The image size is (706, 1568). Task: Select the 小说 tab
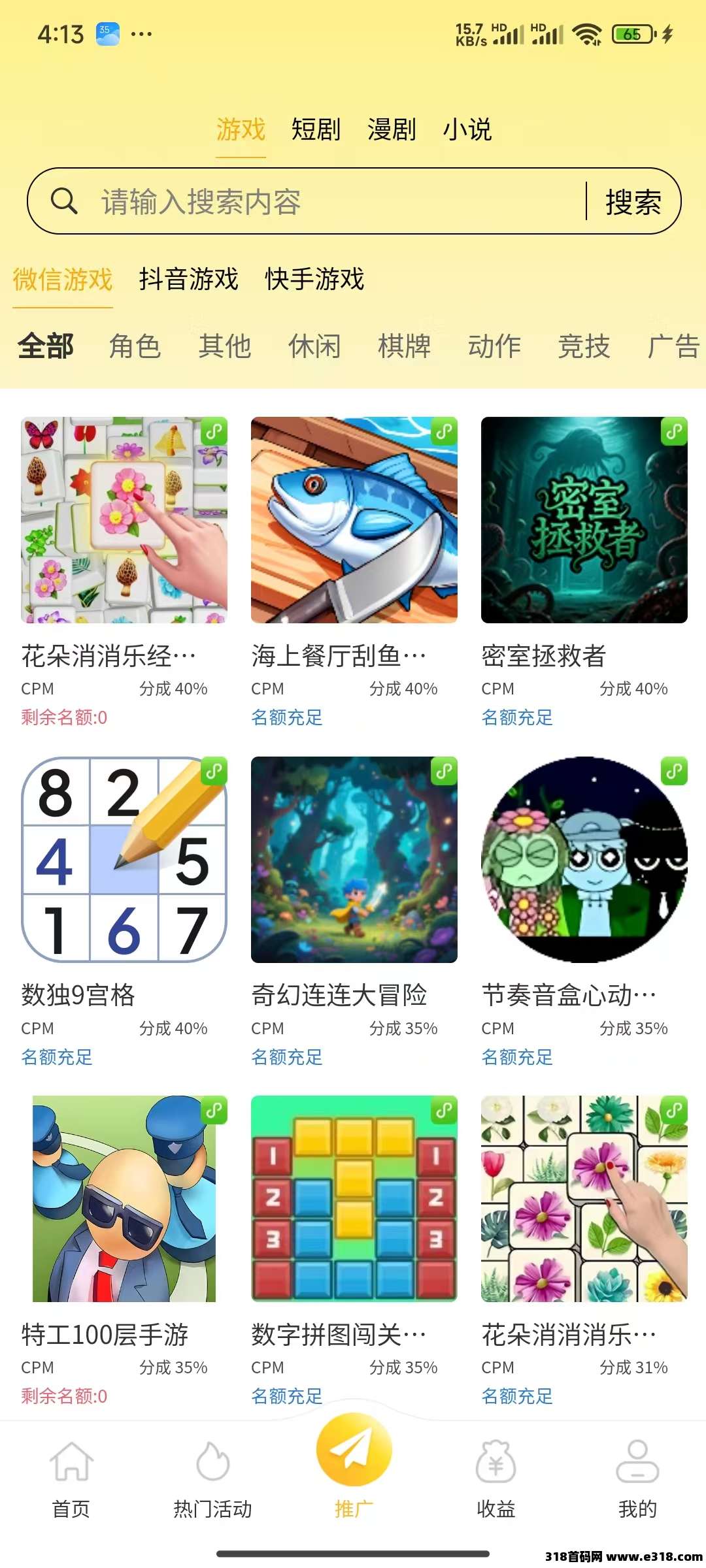(x=467, y=129)
